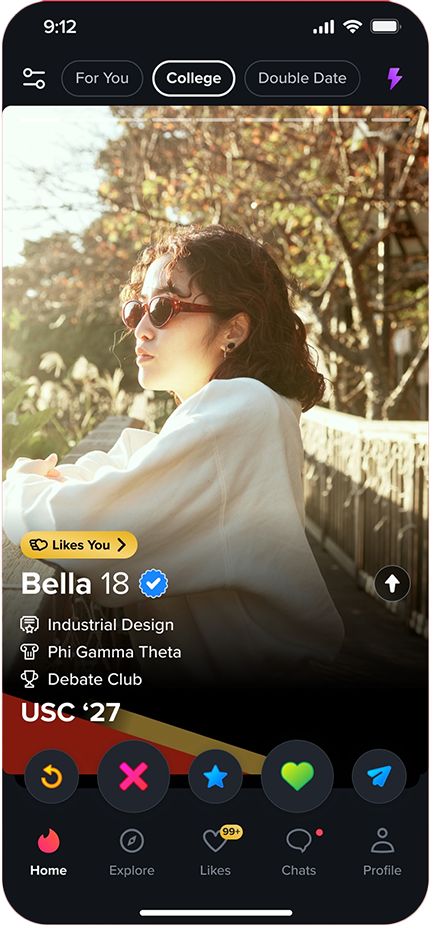Go to the Home tab
Viewport: 431px width, 926px height.
(x=48, y=852)
